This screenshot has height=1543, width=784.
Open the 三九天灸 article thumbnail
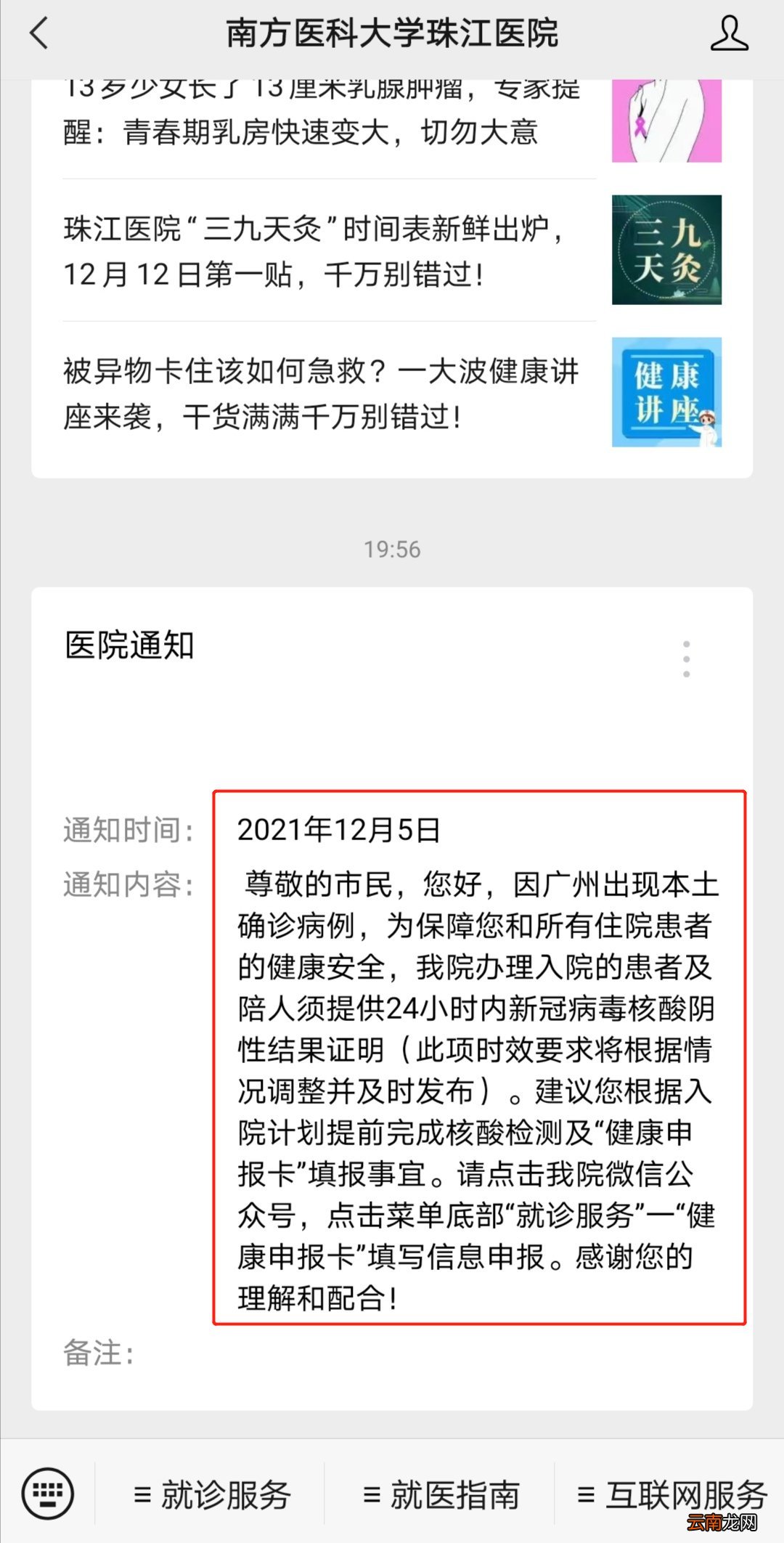click(666, 251)
